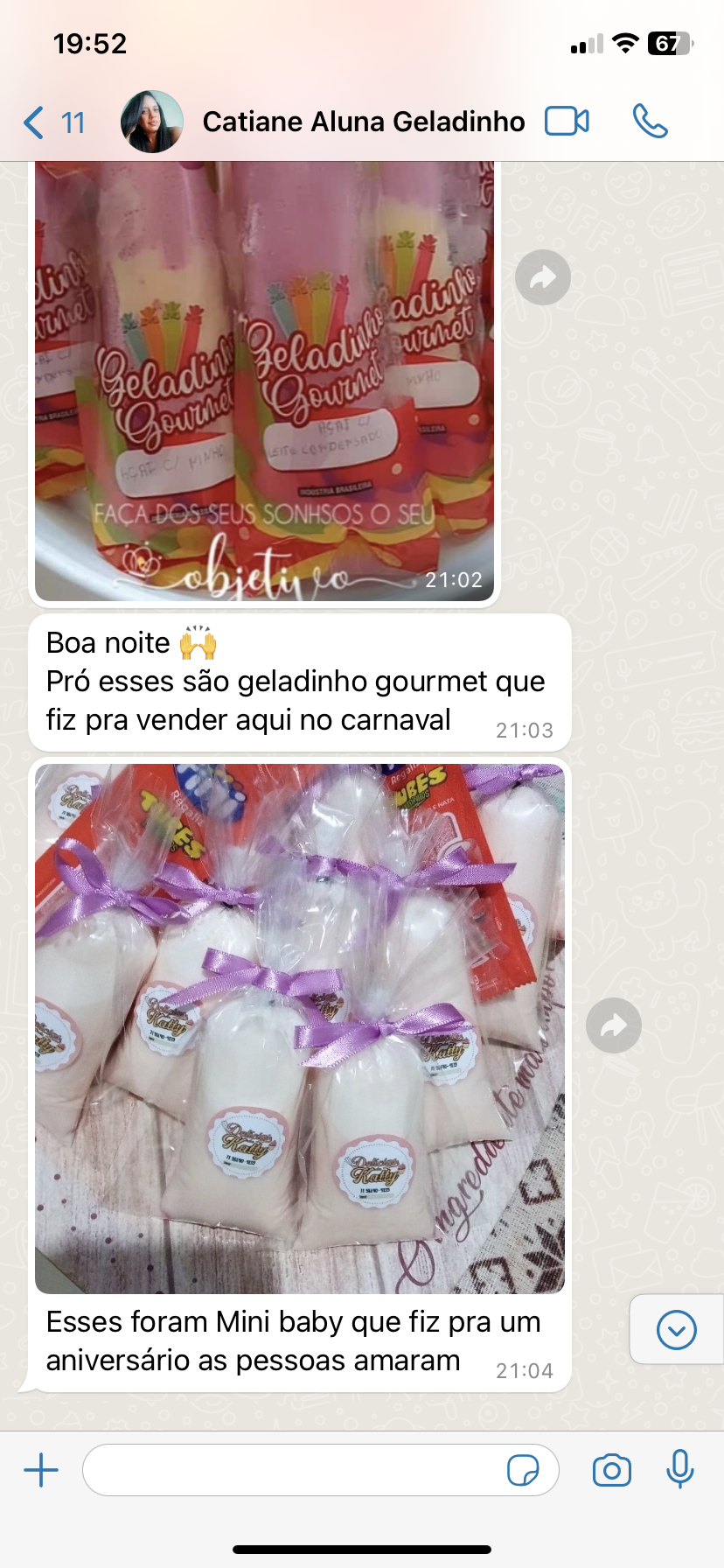Open the sticker picker
The image size is (724, 1568).
(523, 1471)
